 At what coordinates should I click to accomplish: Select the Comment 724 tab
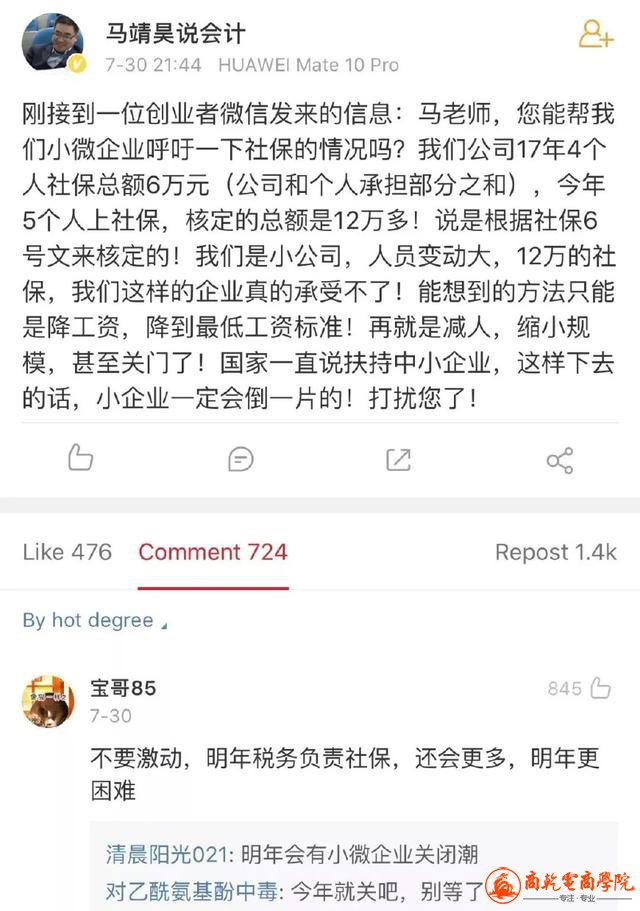212,552
